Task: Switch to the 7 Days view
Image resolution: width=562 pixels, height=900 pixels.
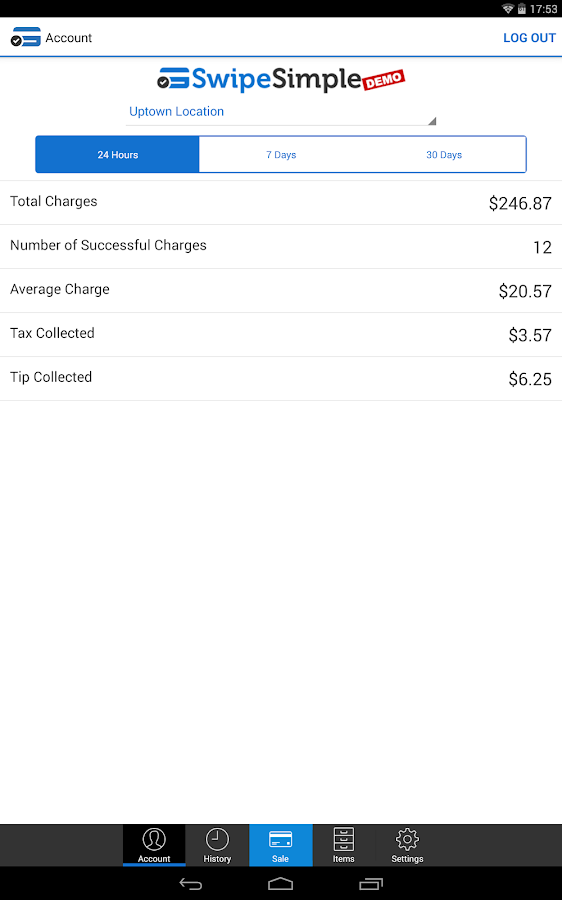Action: [x=281, y=154]
